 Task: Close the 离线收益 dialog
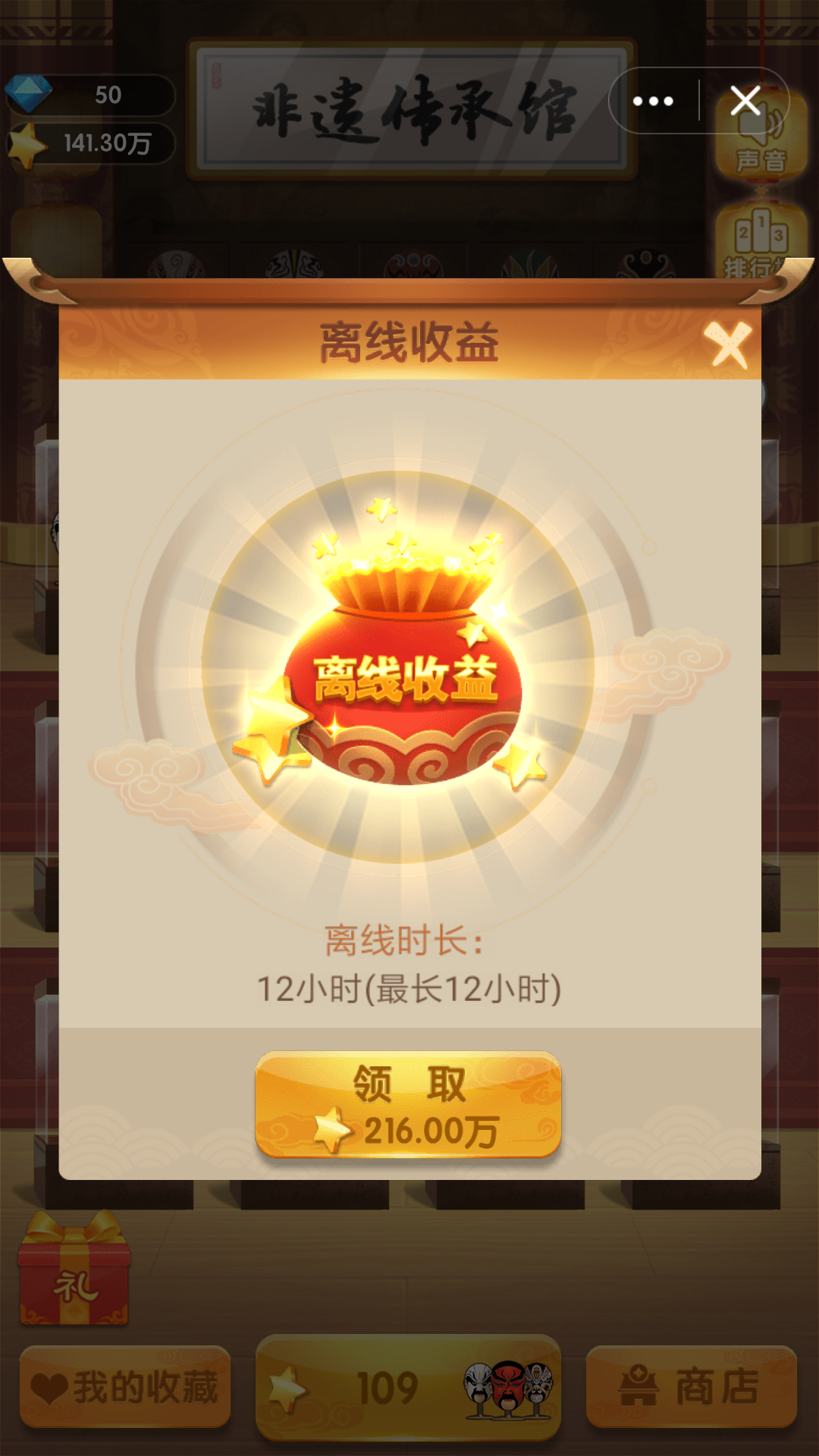click(x=727, y=345)
